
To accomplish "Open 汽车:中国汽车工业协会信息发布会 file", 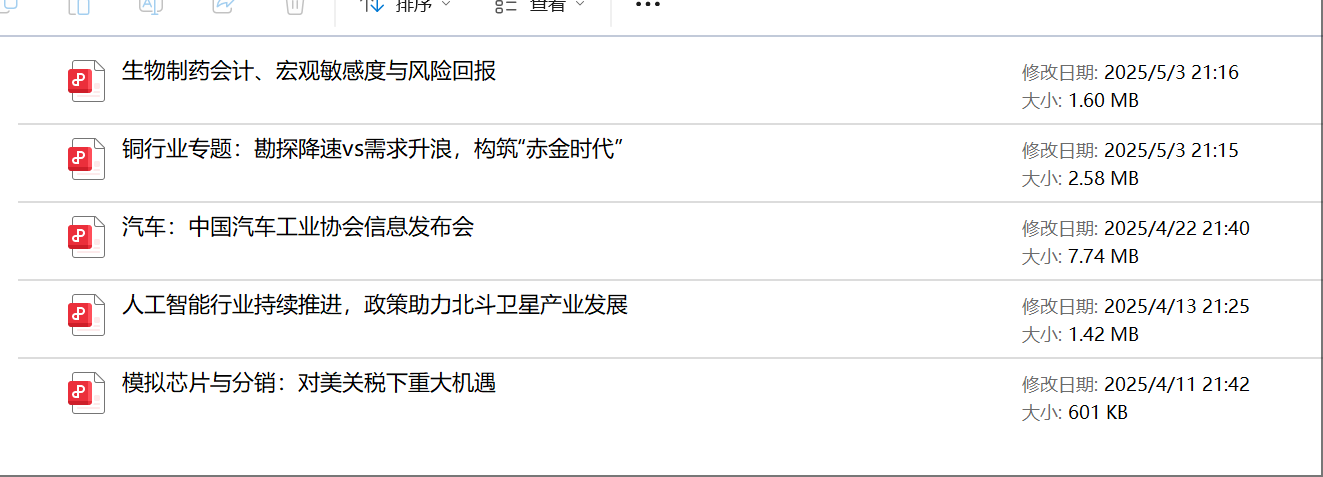I will point(297,228).
